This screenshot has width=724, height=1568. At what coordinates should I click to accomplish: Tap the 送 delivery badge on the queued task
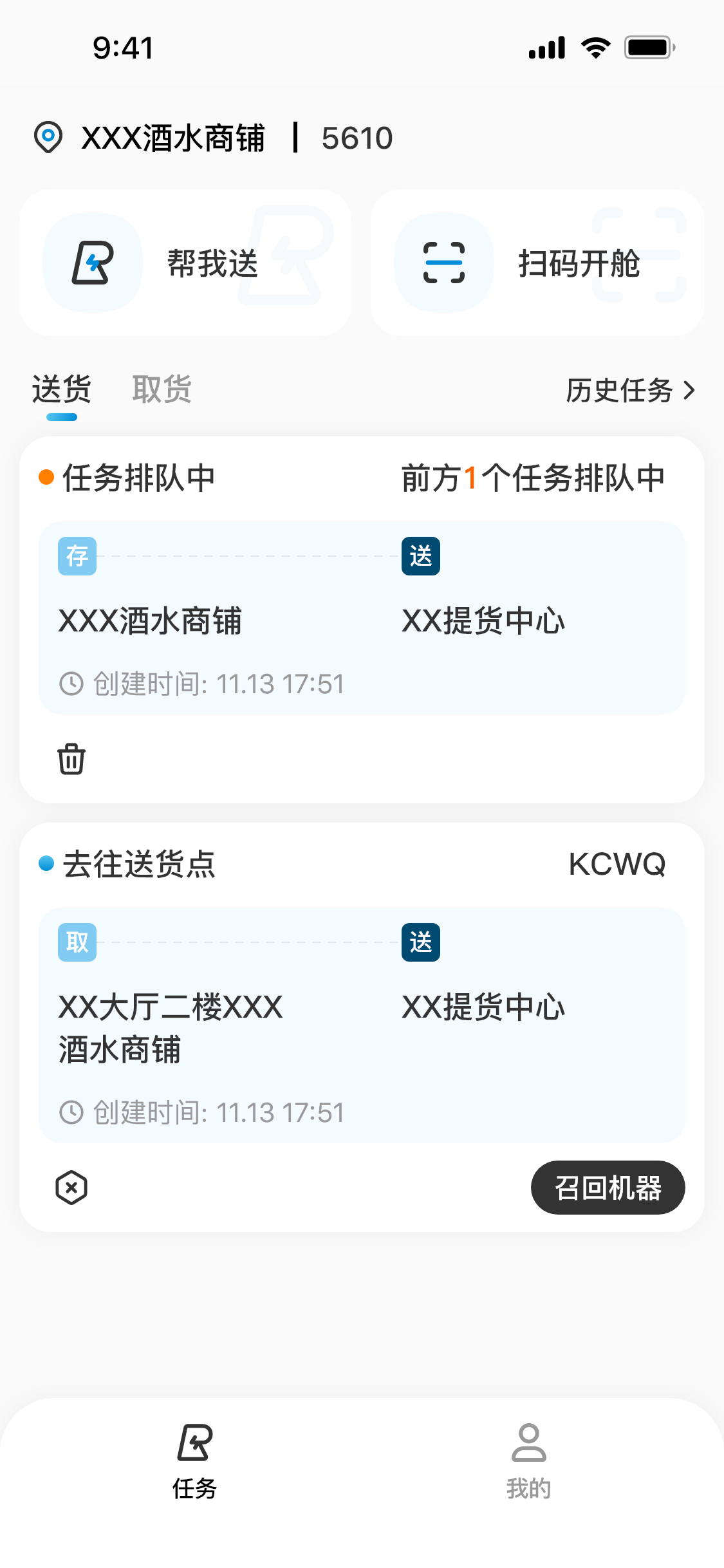click(x=420, y=556)
